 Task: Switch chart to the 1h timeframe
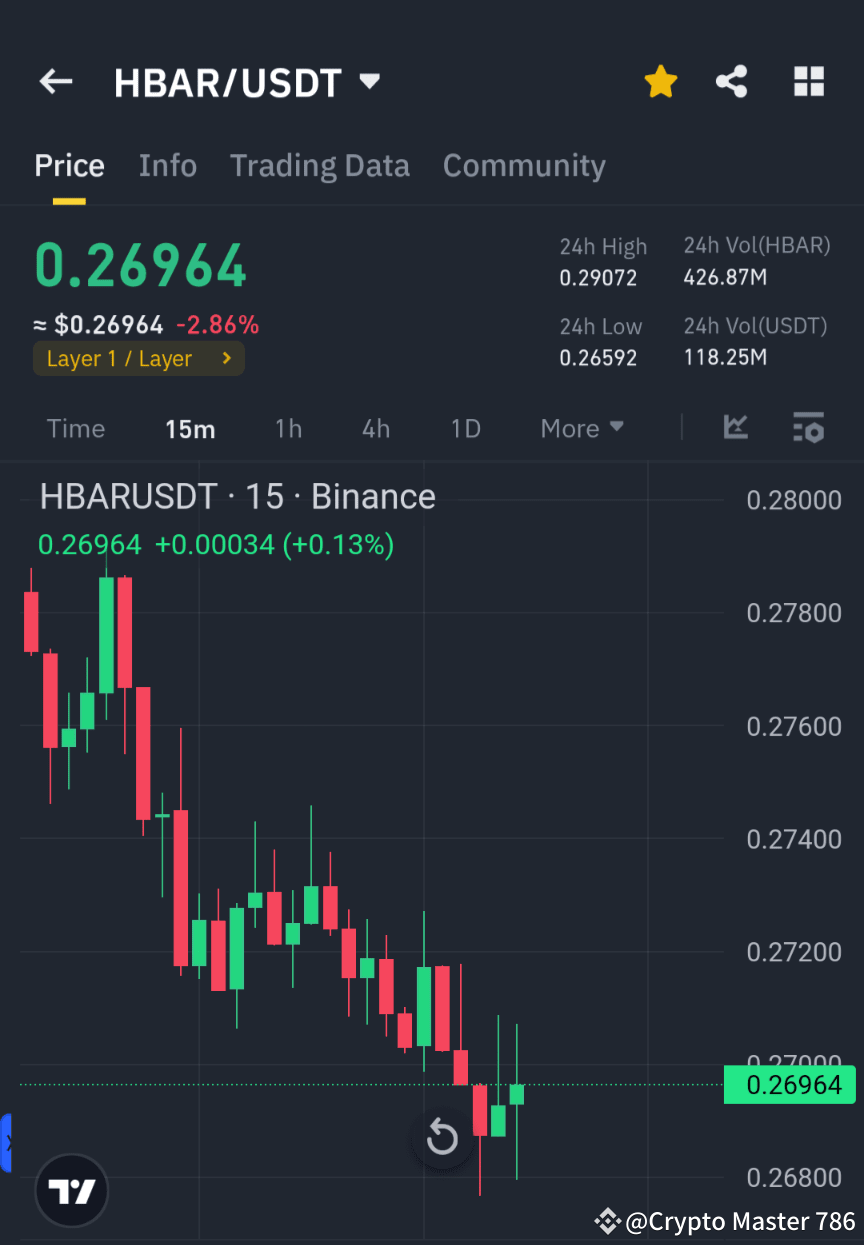click(288, 428)
